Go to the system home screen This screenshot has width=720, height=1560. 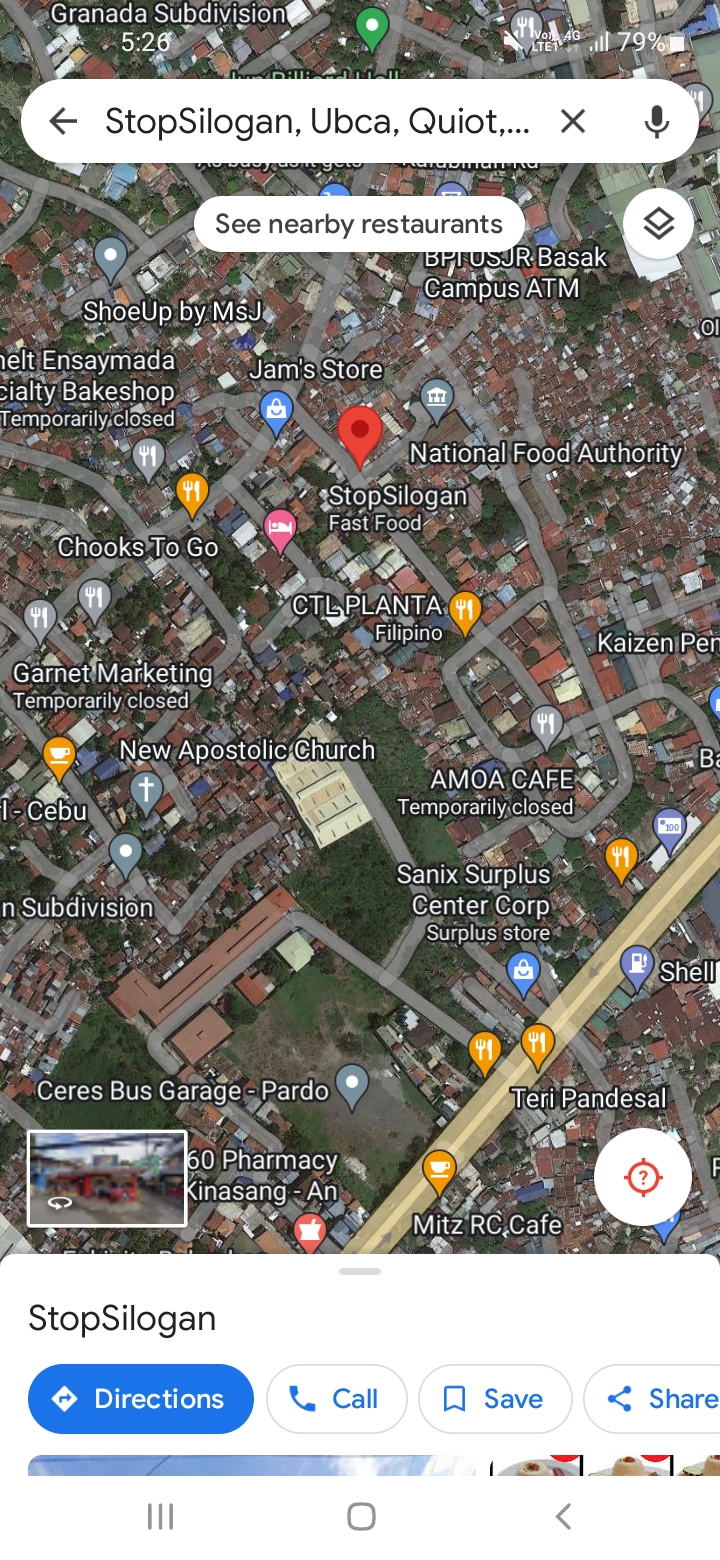(x=361, y=1516)
